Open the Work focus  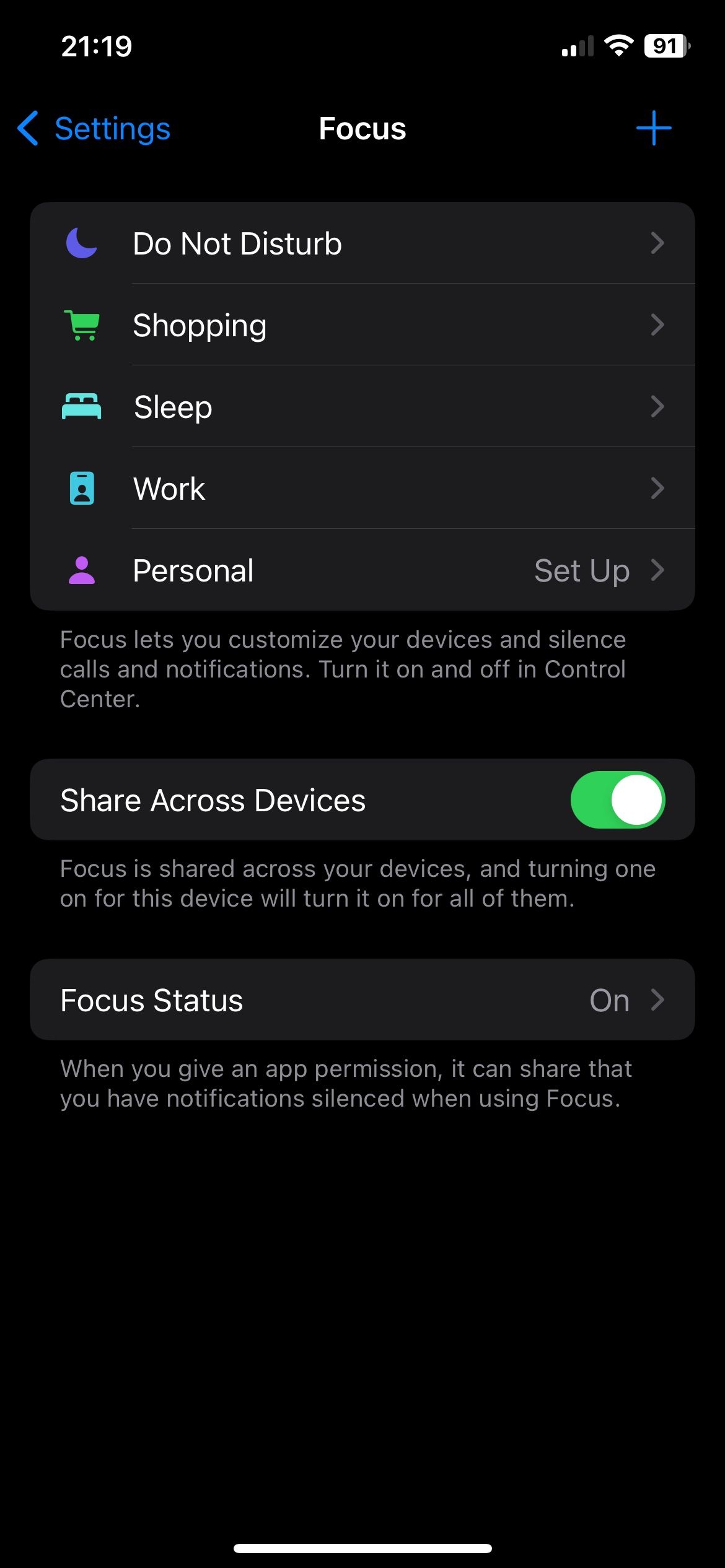click(362, 489)
